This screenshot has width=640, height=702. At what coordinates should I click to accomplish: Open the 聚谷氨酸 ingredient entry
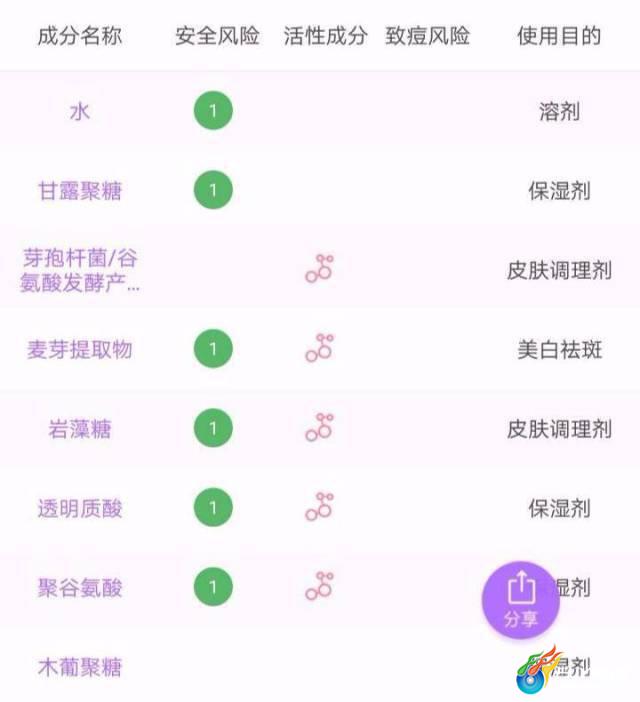pos(80,587)
